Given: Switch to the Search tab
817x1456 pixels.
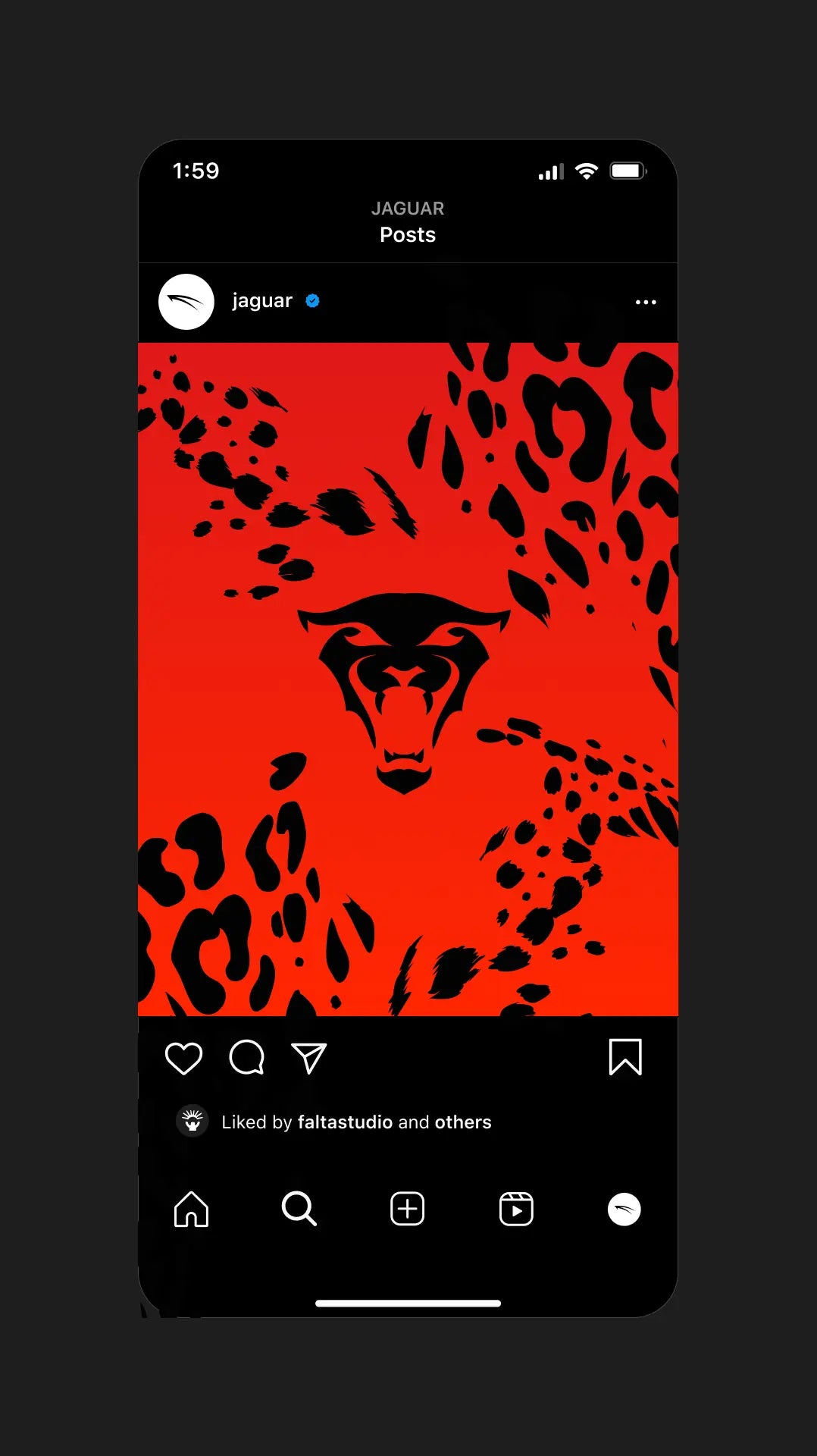Looking at the screenshot, I should click(x=299, y=1209).
